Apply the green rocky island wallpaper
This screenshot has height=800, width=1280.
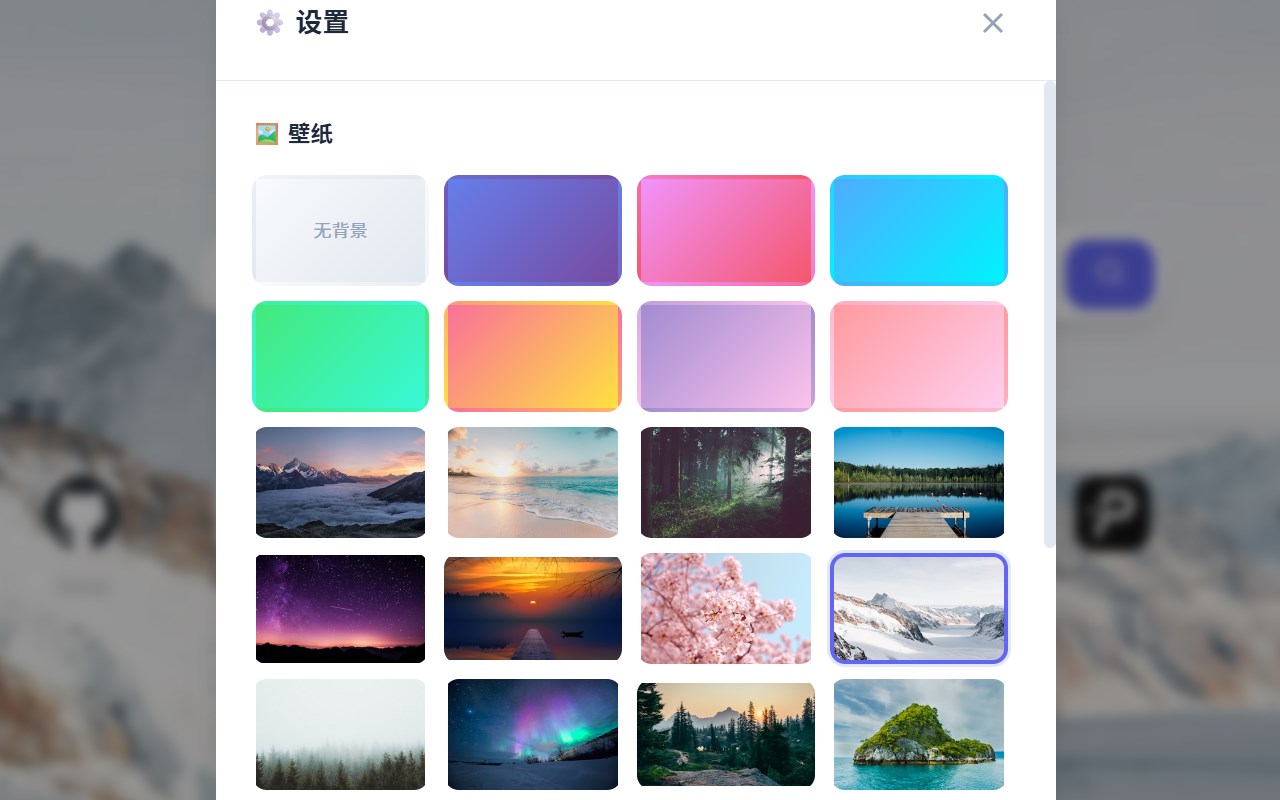919,734
